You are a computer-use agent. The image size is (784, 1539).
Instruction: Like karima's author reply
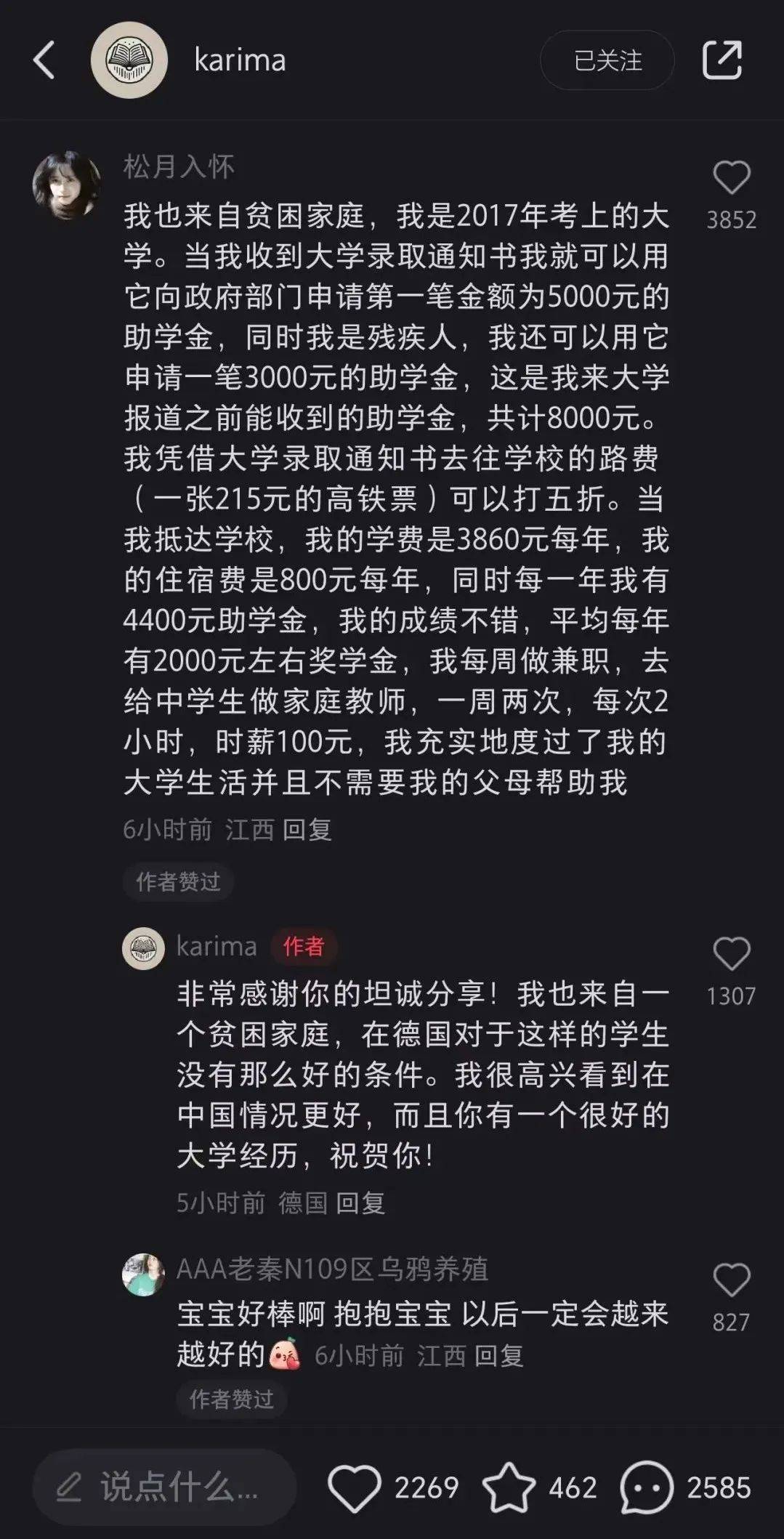(731, 954)
